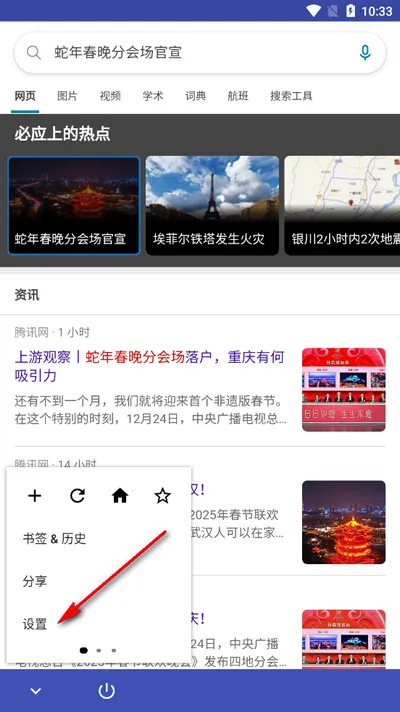The image size is (400, 712).
Task: Reload the page with the refresh icon
Action: (77, 496)
